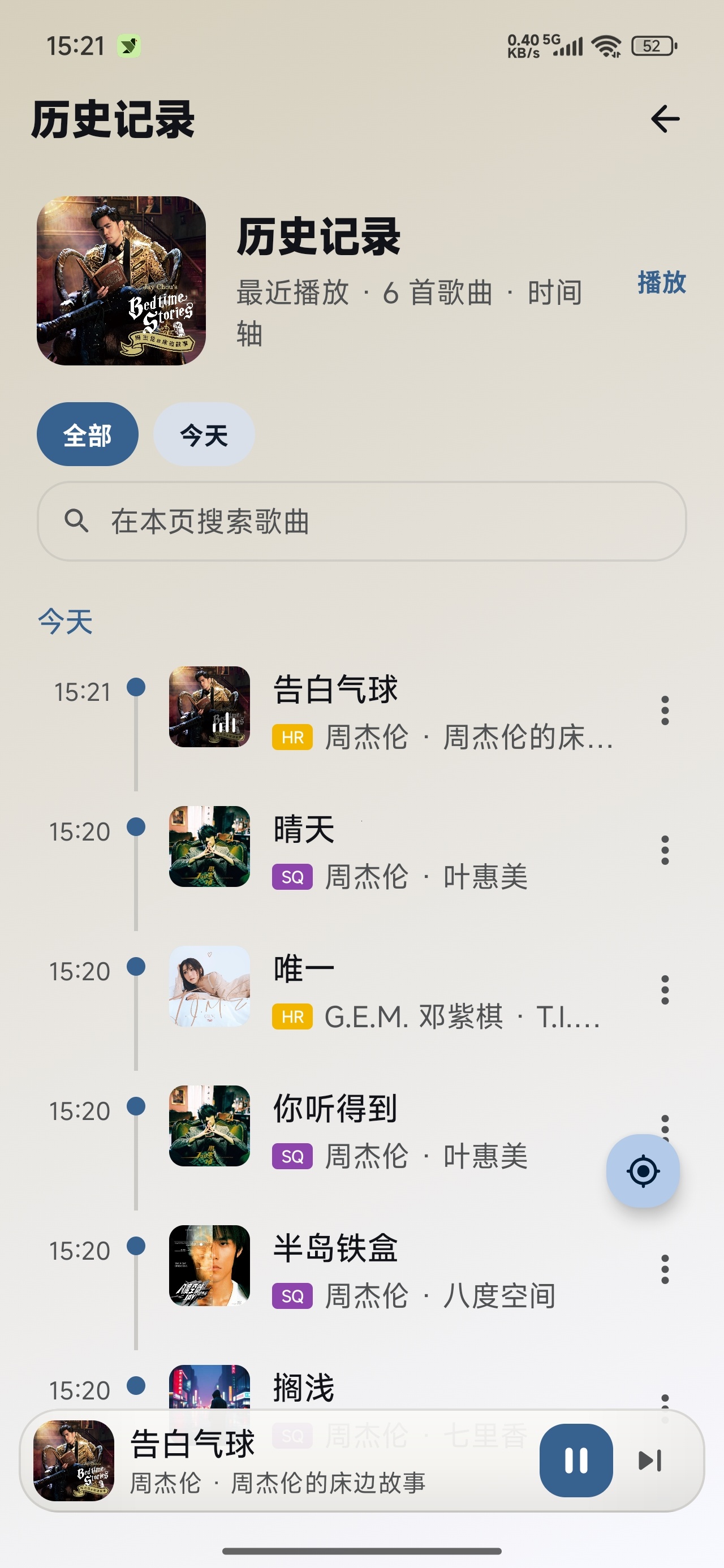The height and width of the screenshot is (1568, 724).
Task: Skip to next track in mini player
Action: pyautogui.click(x=650, y=1459)
